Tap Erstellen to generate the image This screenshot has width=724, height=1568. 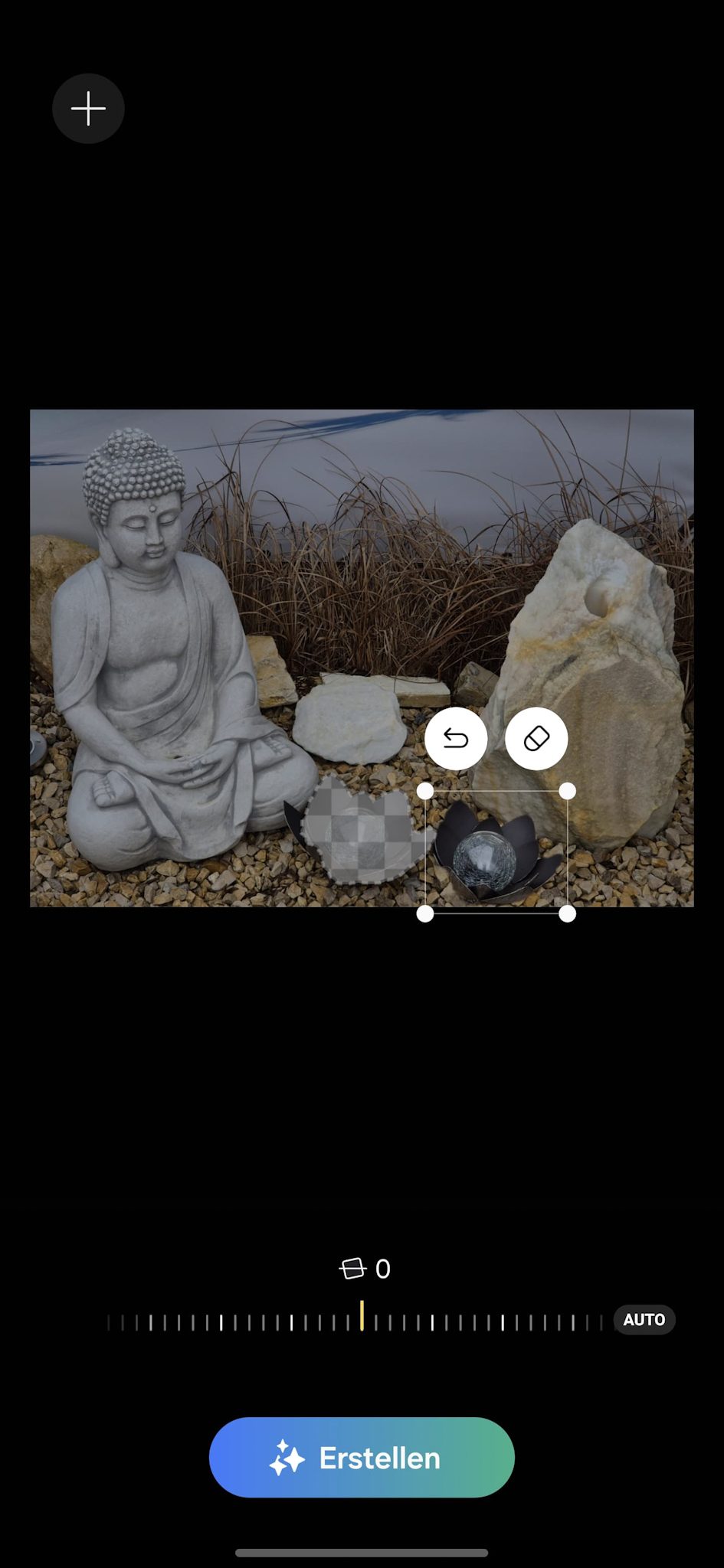[362, 1458]
